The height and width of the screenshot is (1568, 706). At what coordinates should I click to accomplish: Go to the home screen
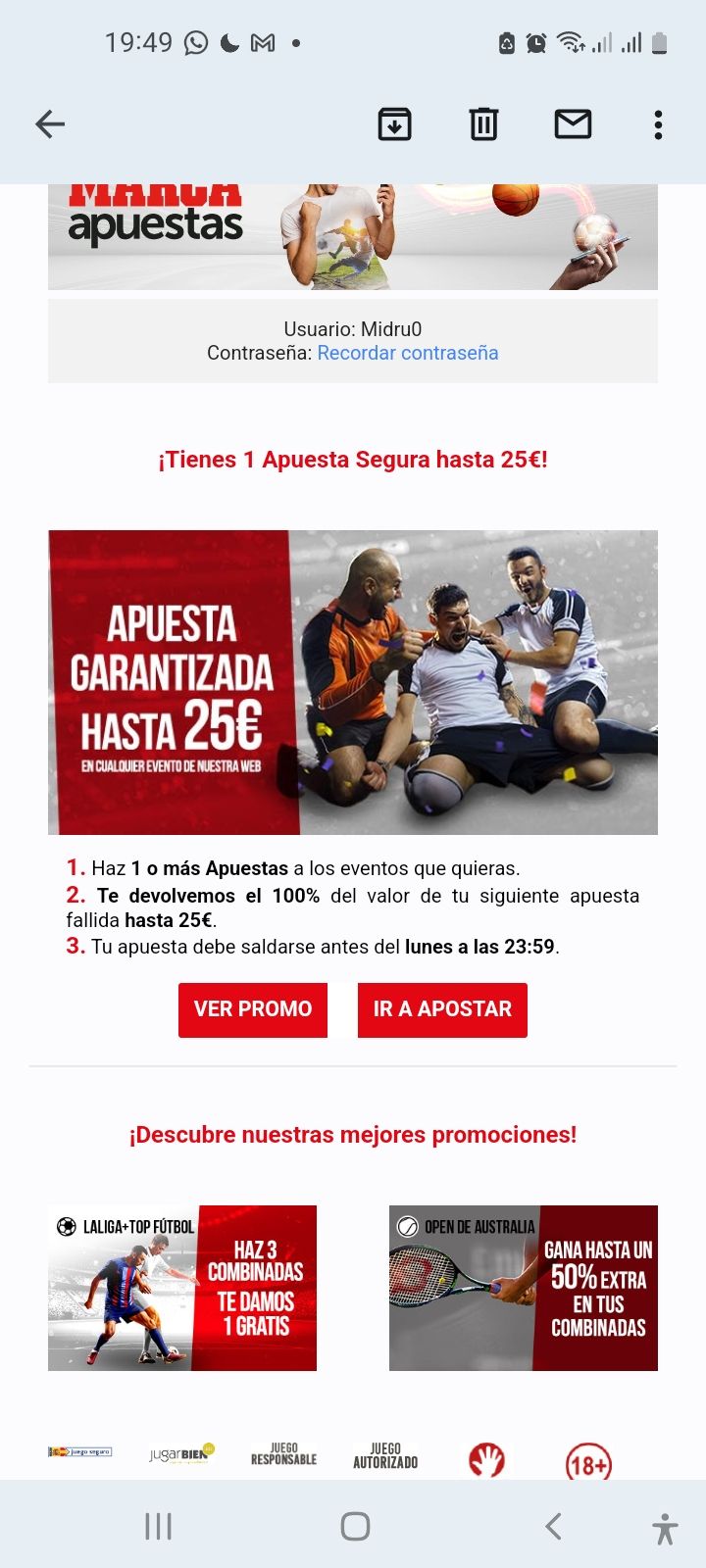tap(355, 1526)
